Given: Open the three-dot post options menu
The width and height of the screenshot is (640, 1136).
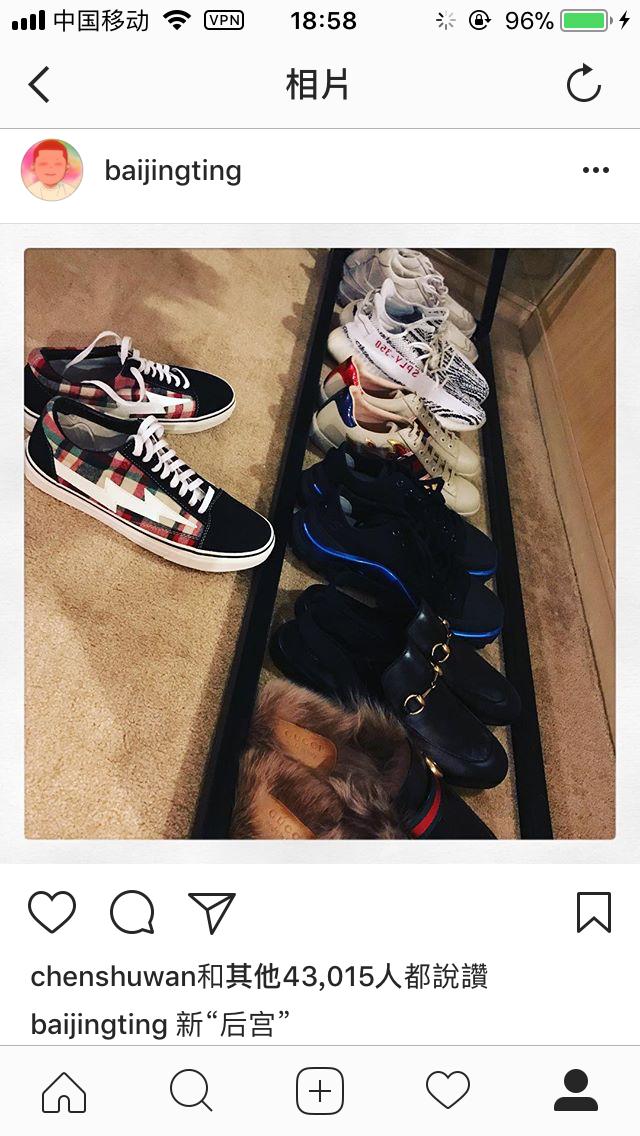Looking at the screenshot, I should [x=595, y=171].
